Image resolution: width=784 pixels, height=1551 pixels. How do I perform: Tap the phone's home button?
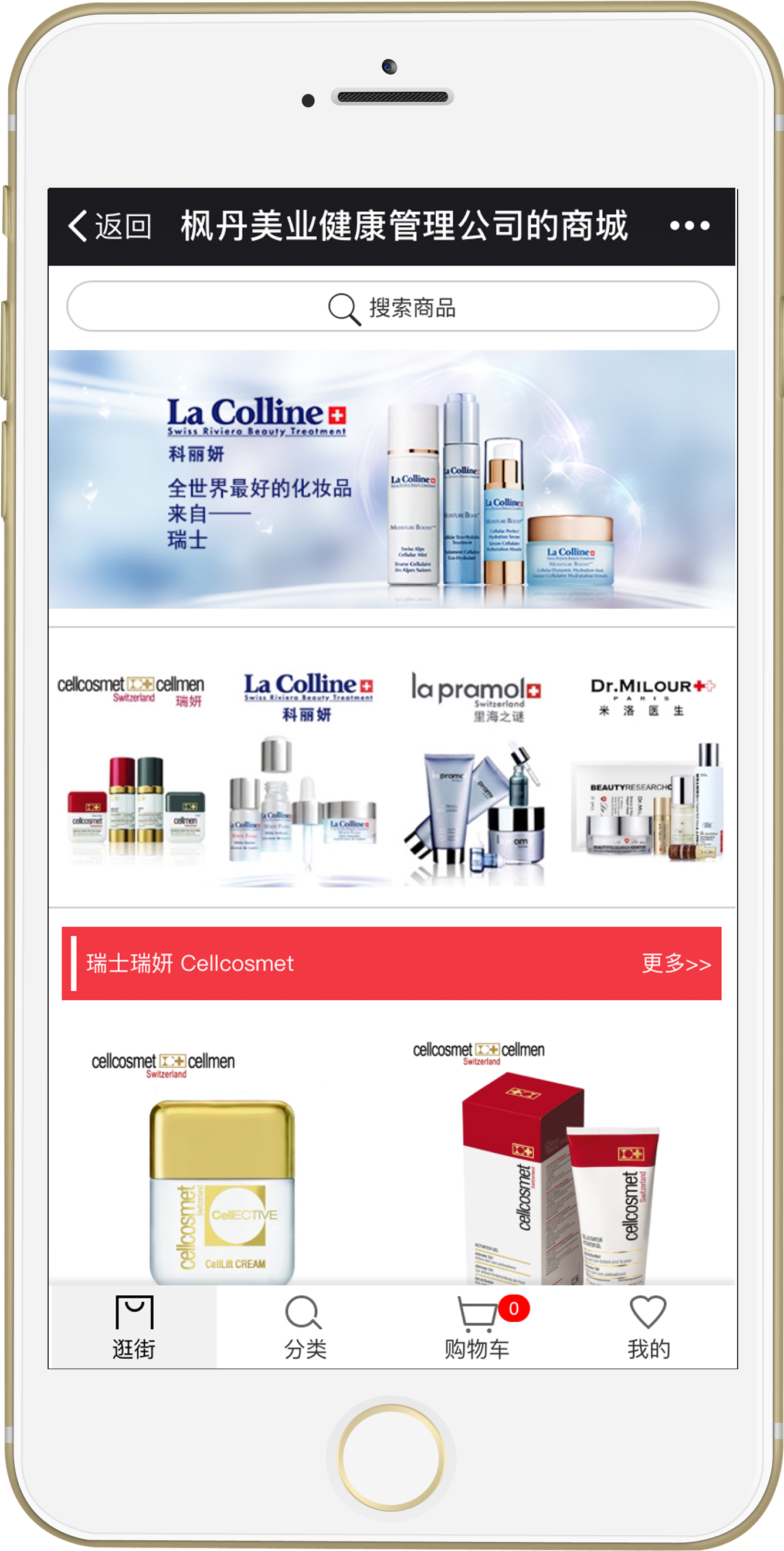[392, 1458]
